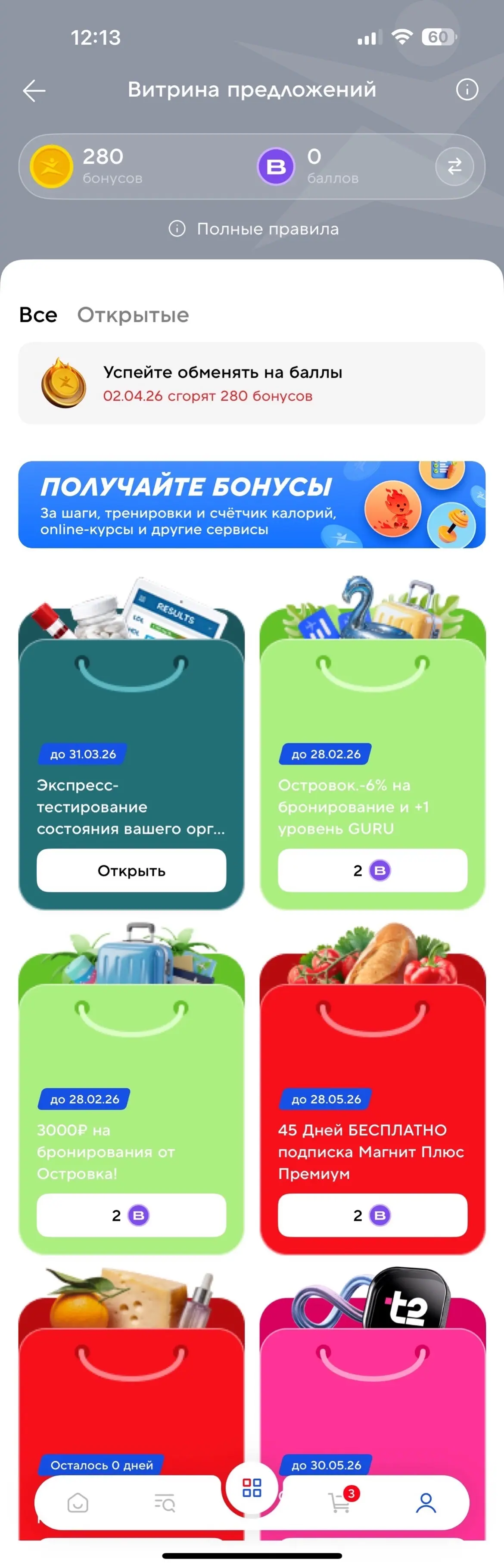
Task: Open the Получайте бонусы banner
Action: click(x=252, y=504)
